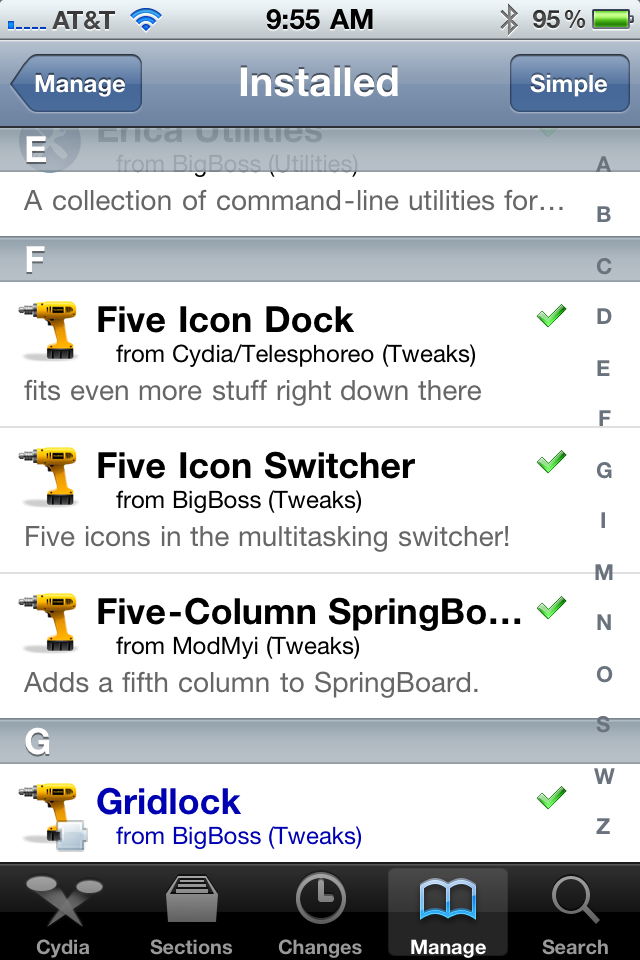This screenshot has height=960, width=640.
Task: Jump to letter W in index
Action: point(603,776)
